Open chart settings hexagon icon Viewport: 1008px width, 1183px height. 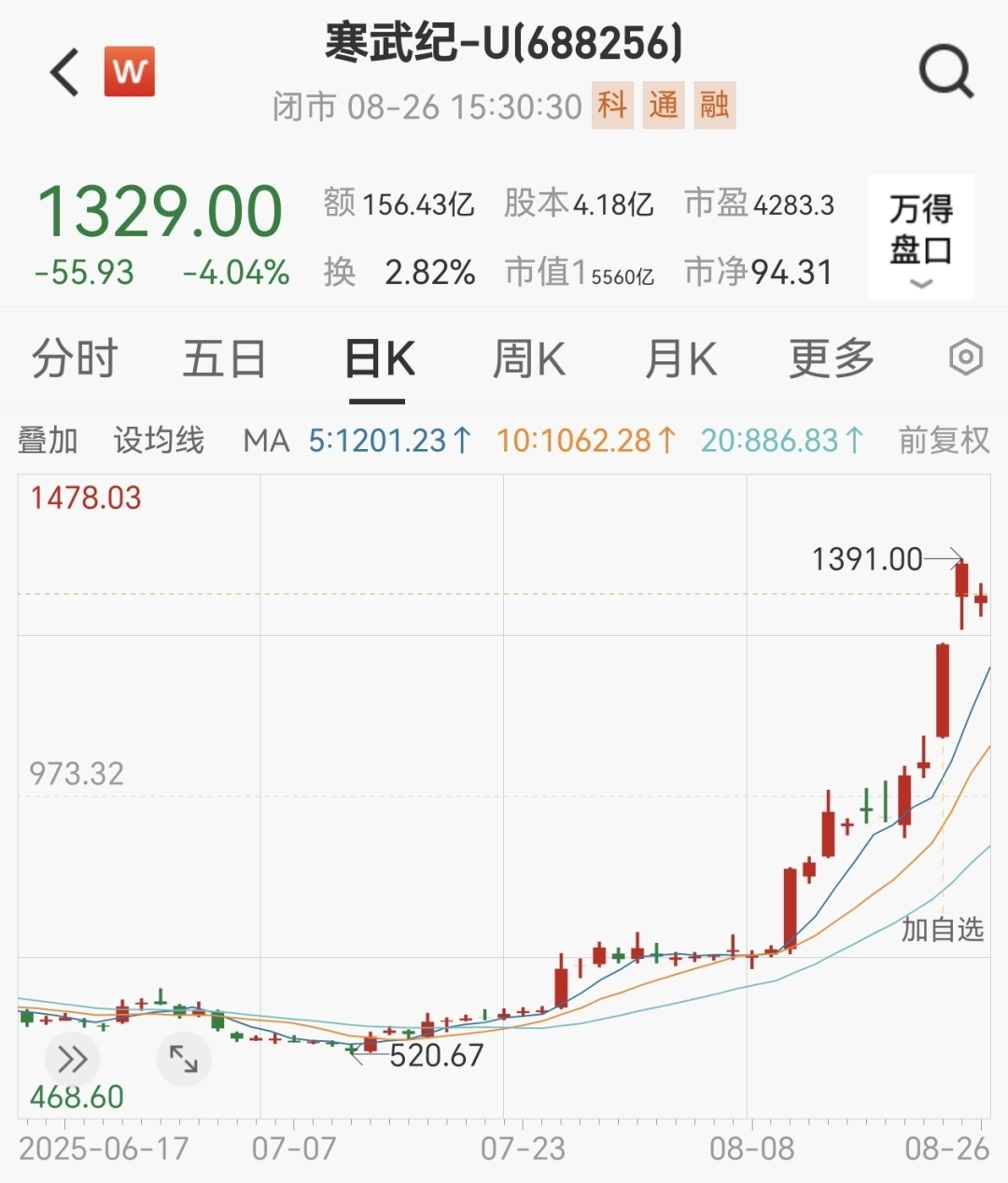coord(965,358)
